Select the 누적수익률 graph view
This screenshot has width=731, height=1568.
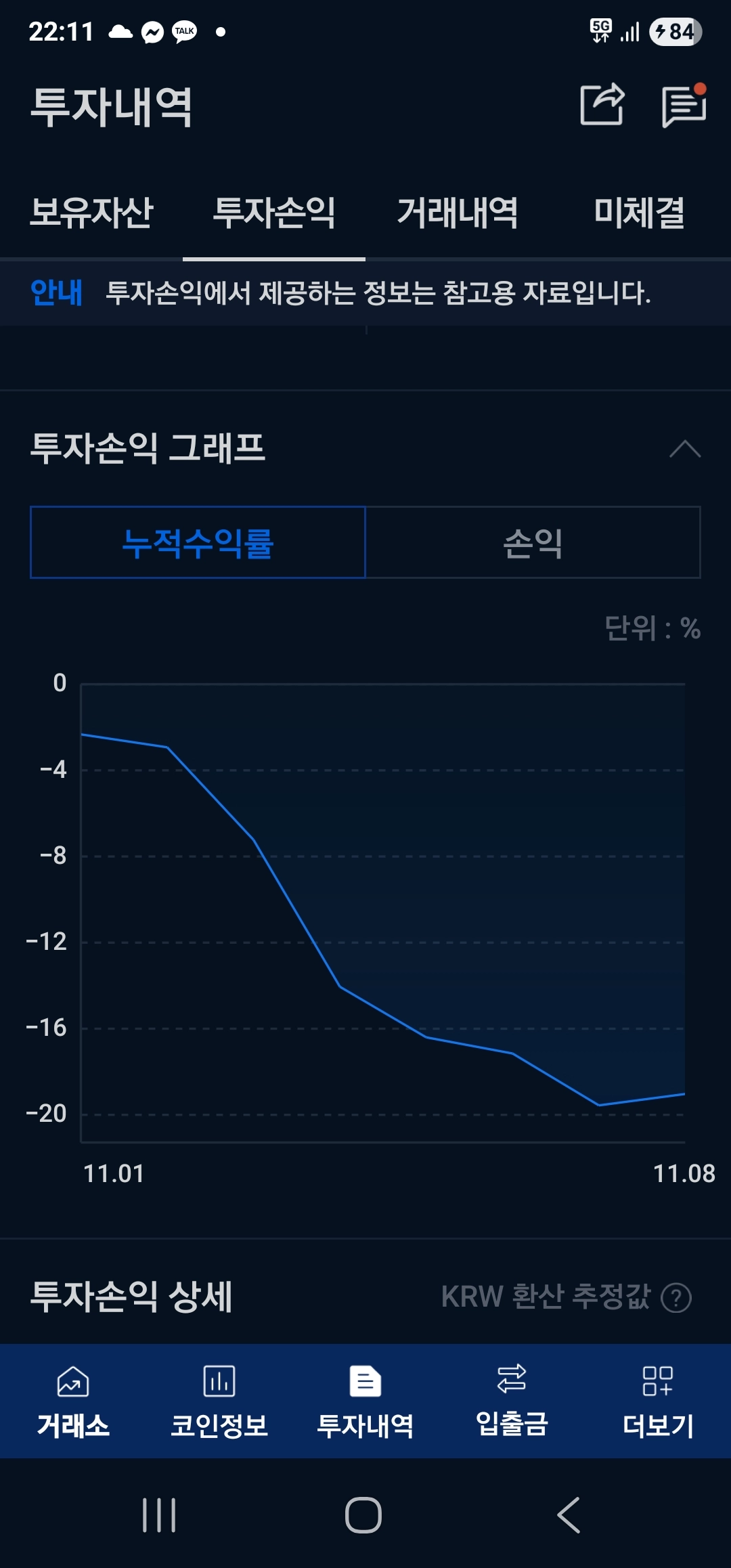click(x=198, y=542)
